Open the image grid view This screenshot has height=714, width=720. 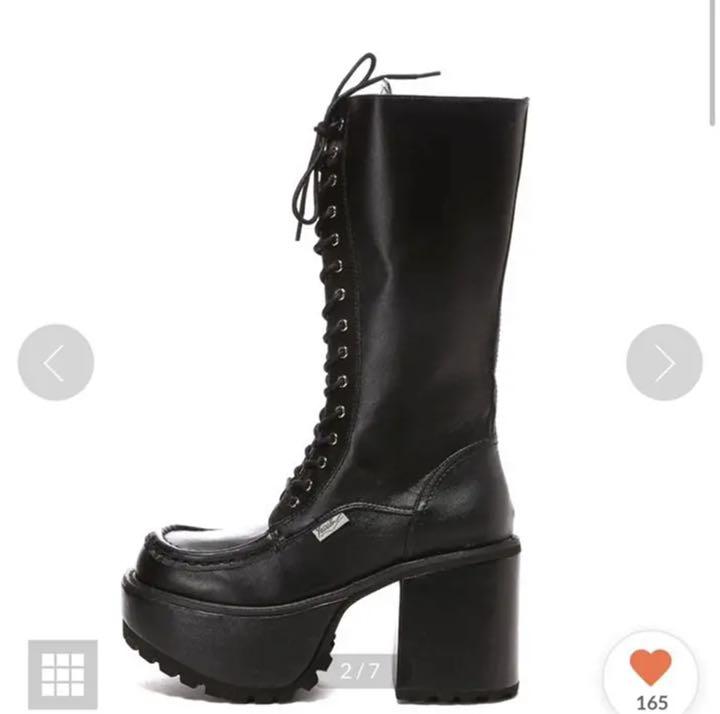(x=63, y=673)
